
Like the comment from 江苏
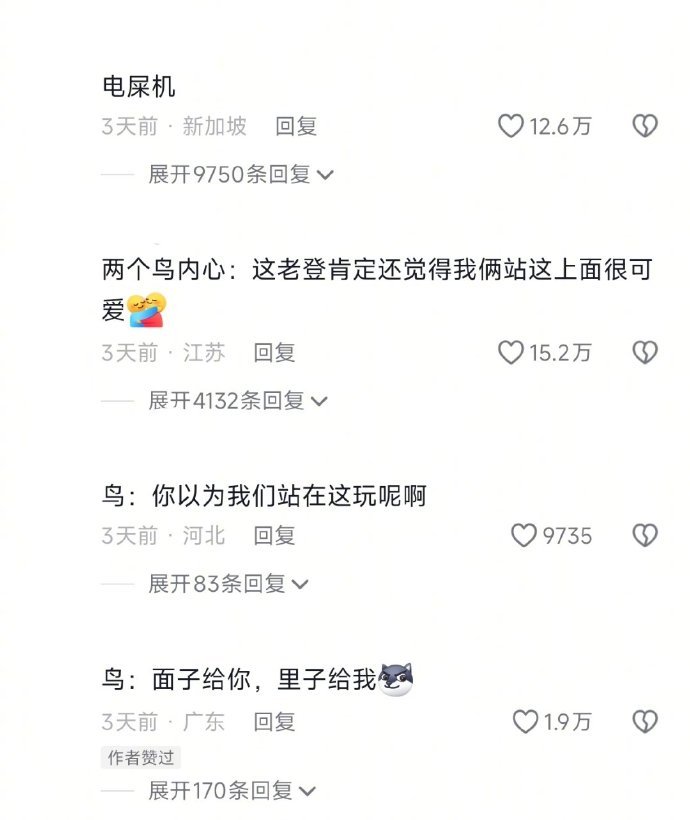(510, 352)
